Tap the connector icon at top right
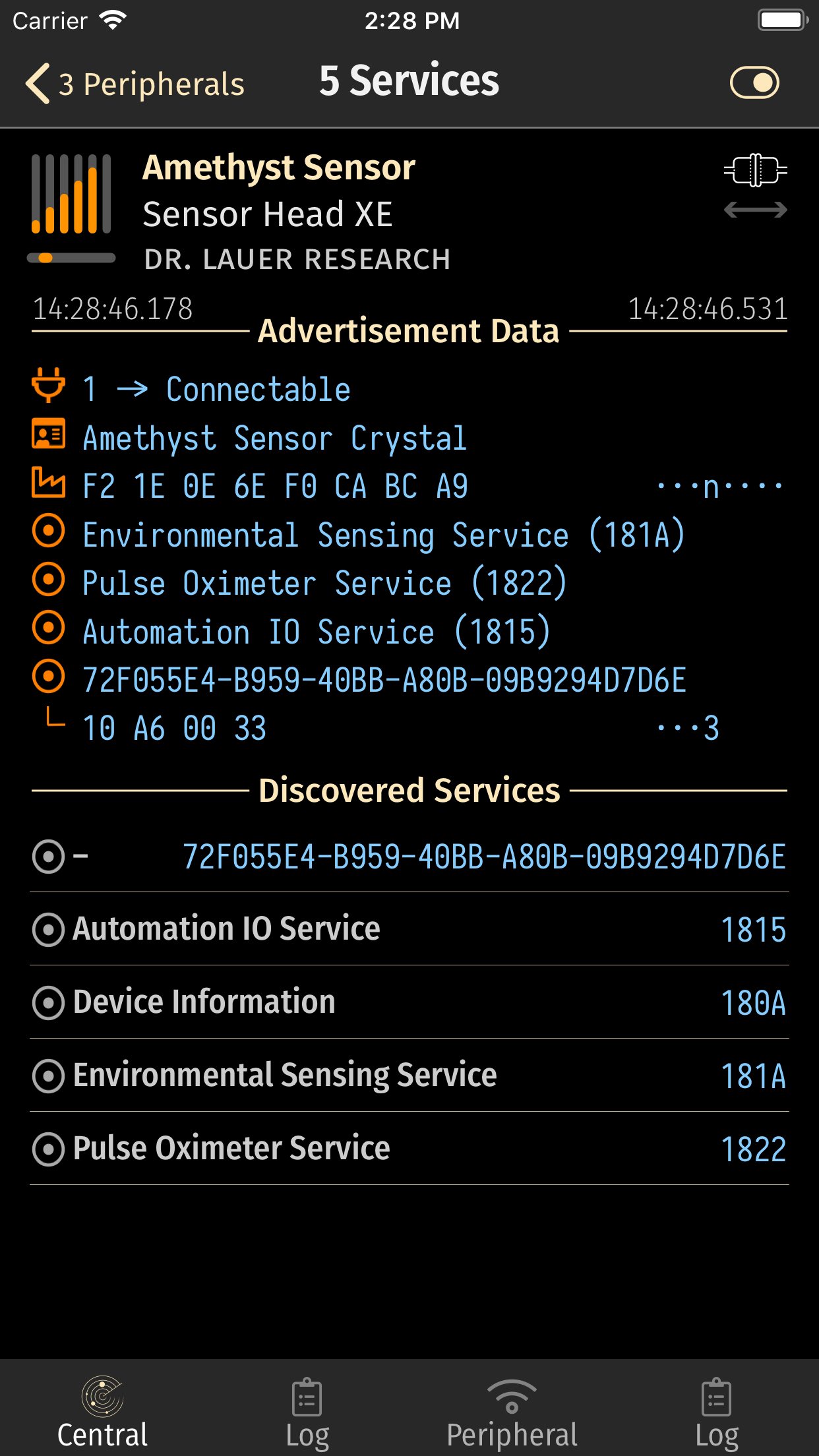819x1456 pixels. pyautogui.click(x=757, y=171)
